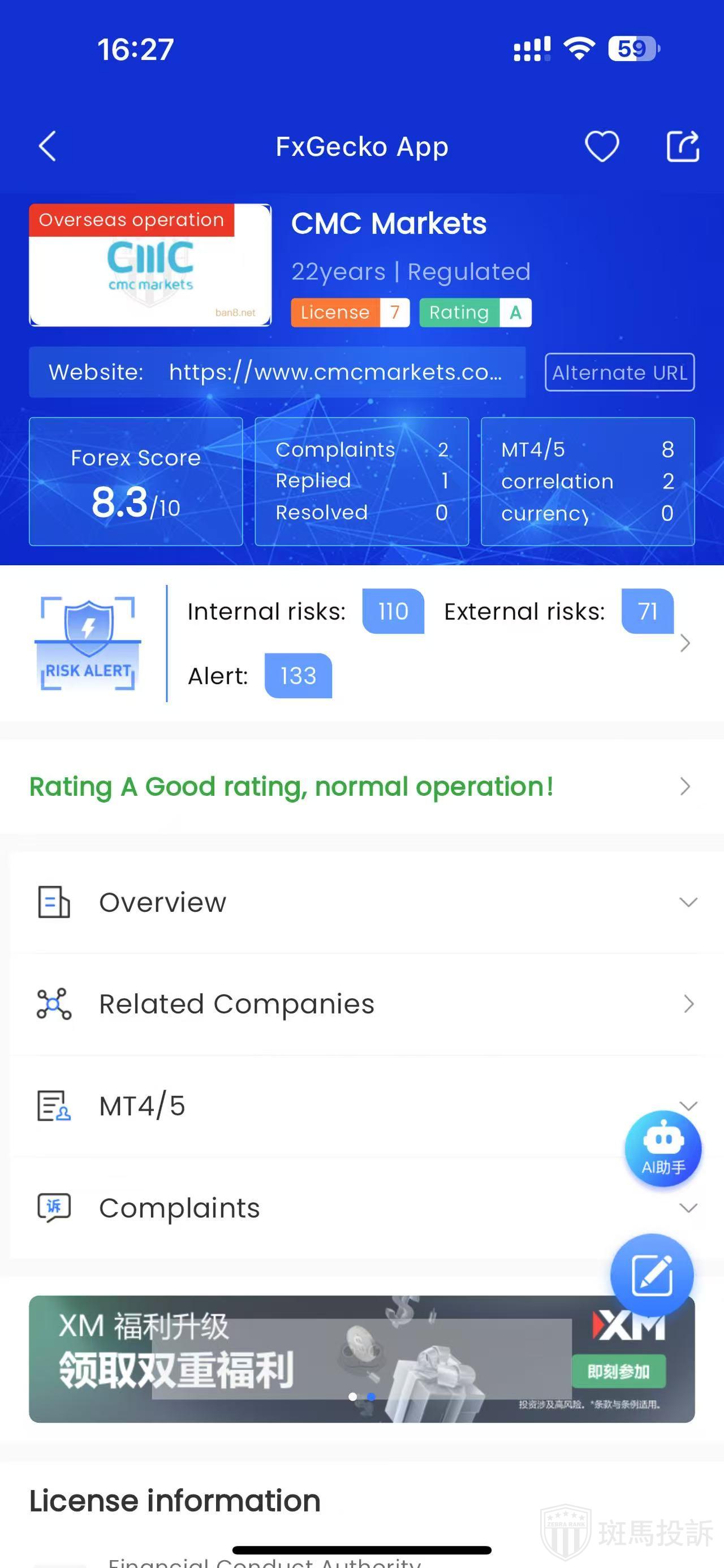Viewport: 724px width, 1568px height.
Task: Tap the Rating A badge
Action: click(x=475, y=312)
